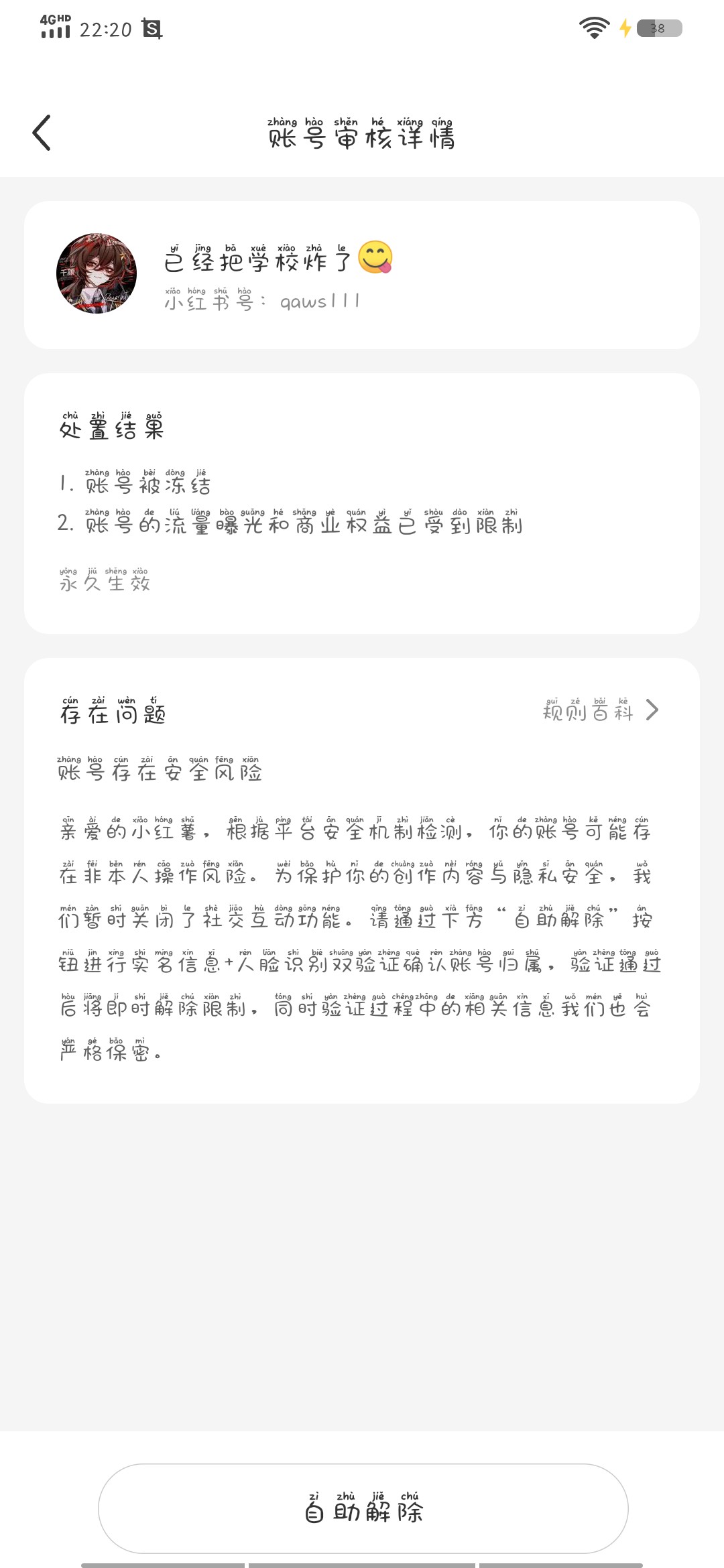Tap the screenshot tool icon in the status bar
Image resolution: width=724 pixels, height=1568 pixels.
point(153,29)
